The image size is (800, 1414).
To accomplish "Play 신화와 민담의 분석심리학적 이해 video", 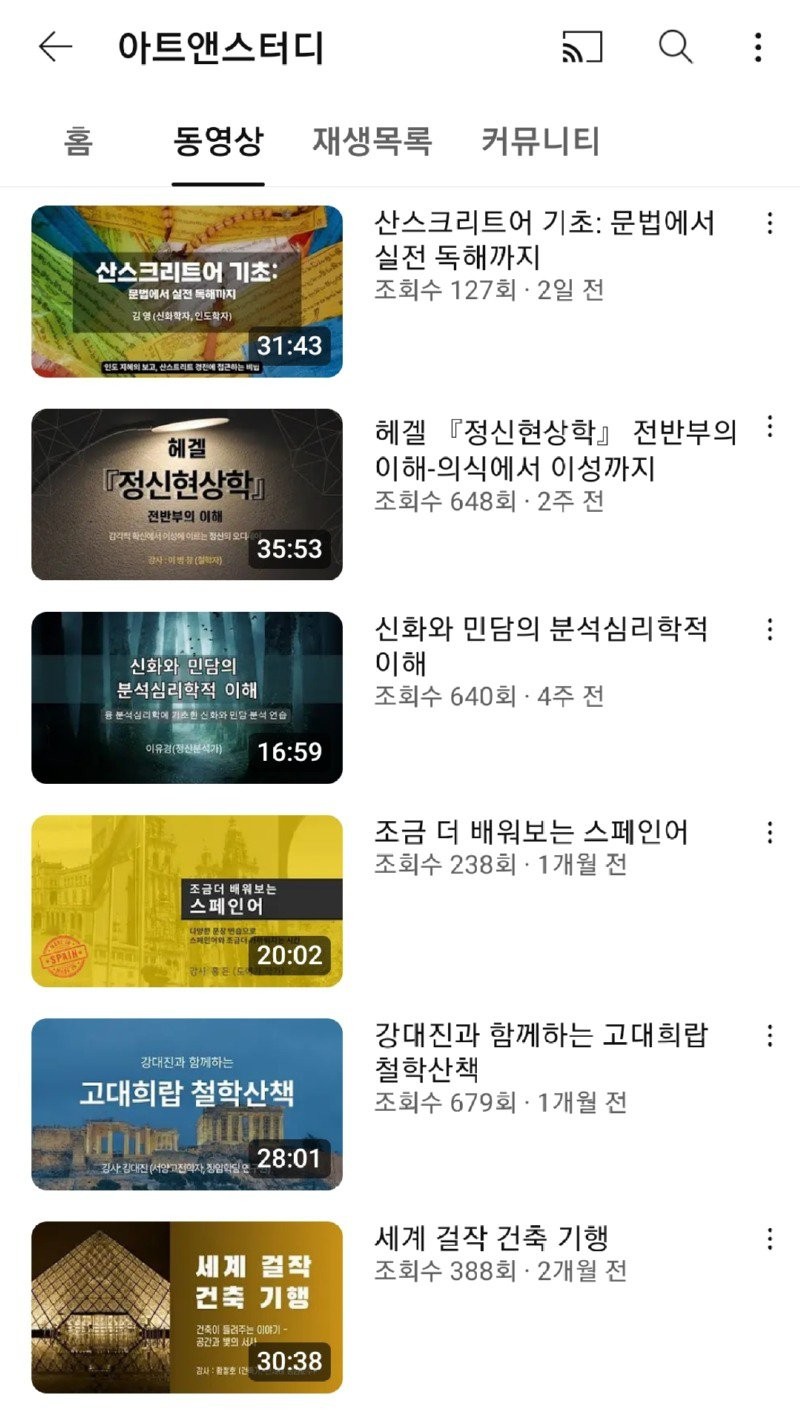I will [x=187, y=698].
